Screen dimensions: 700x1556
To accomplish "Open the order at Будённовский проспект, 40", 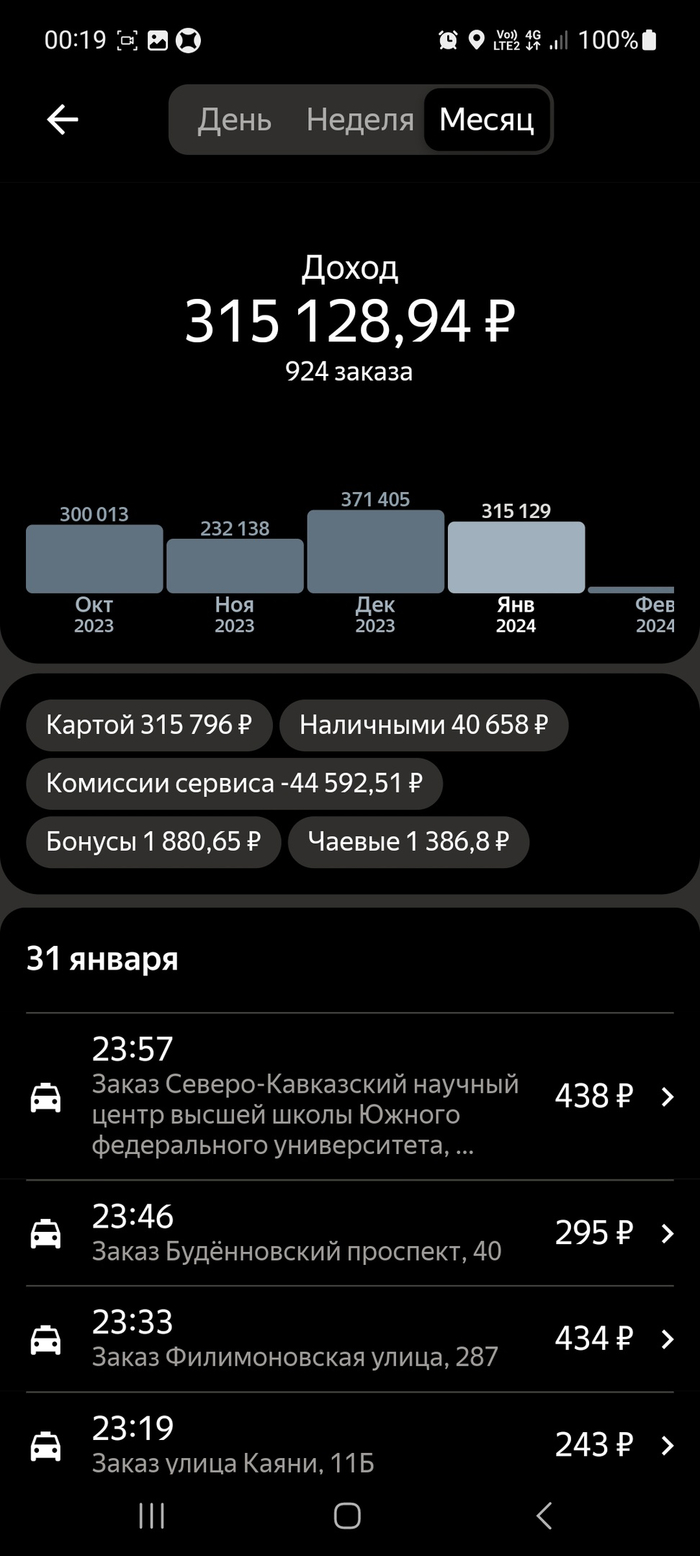I will [350, 1233].
